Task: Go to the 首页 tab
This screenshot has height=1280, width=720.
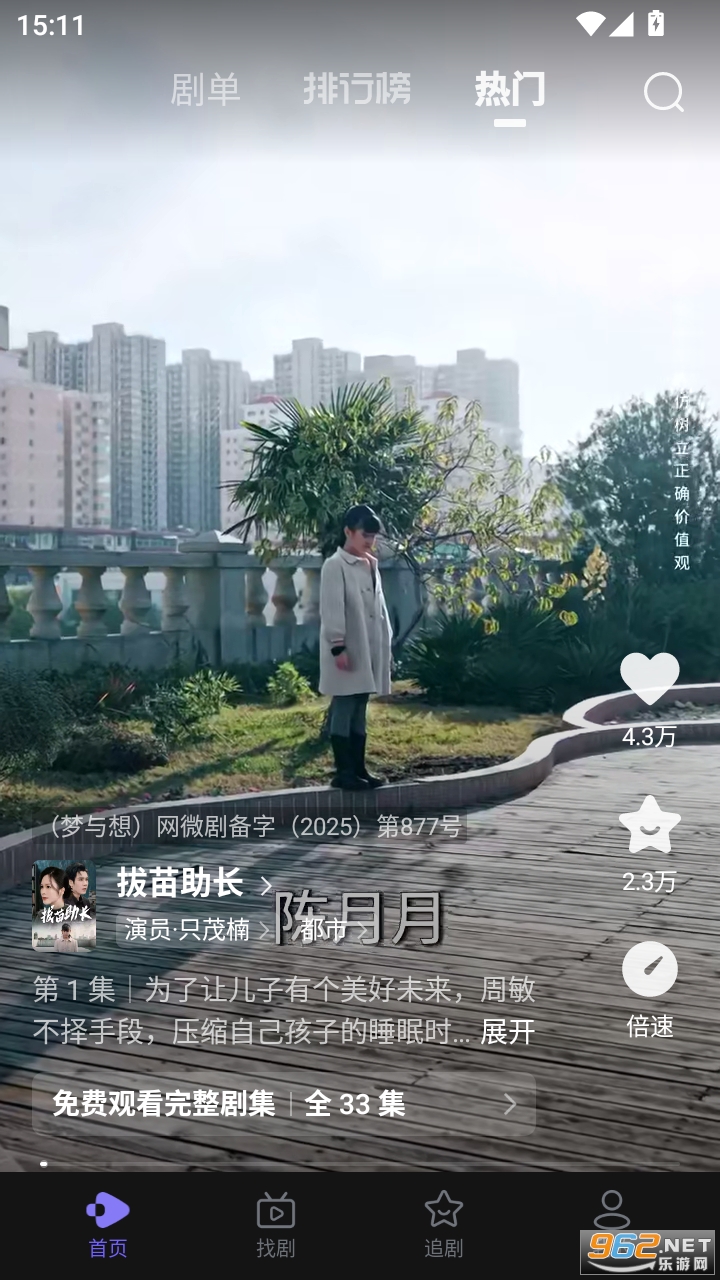Action: pos(108,1224)
